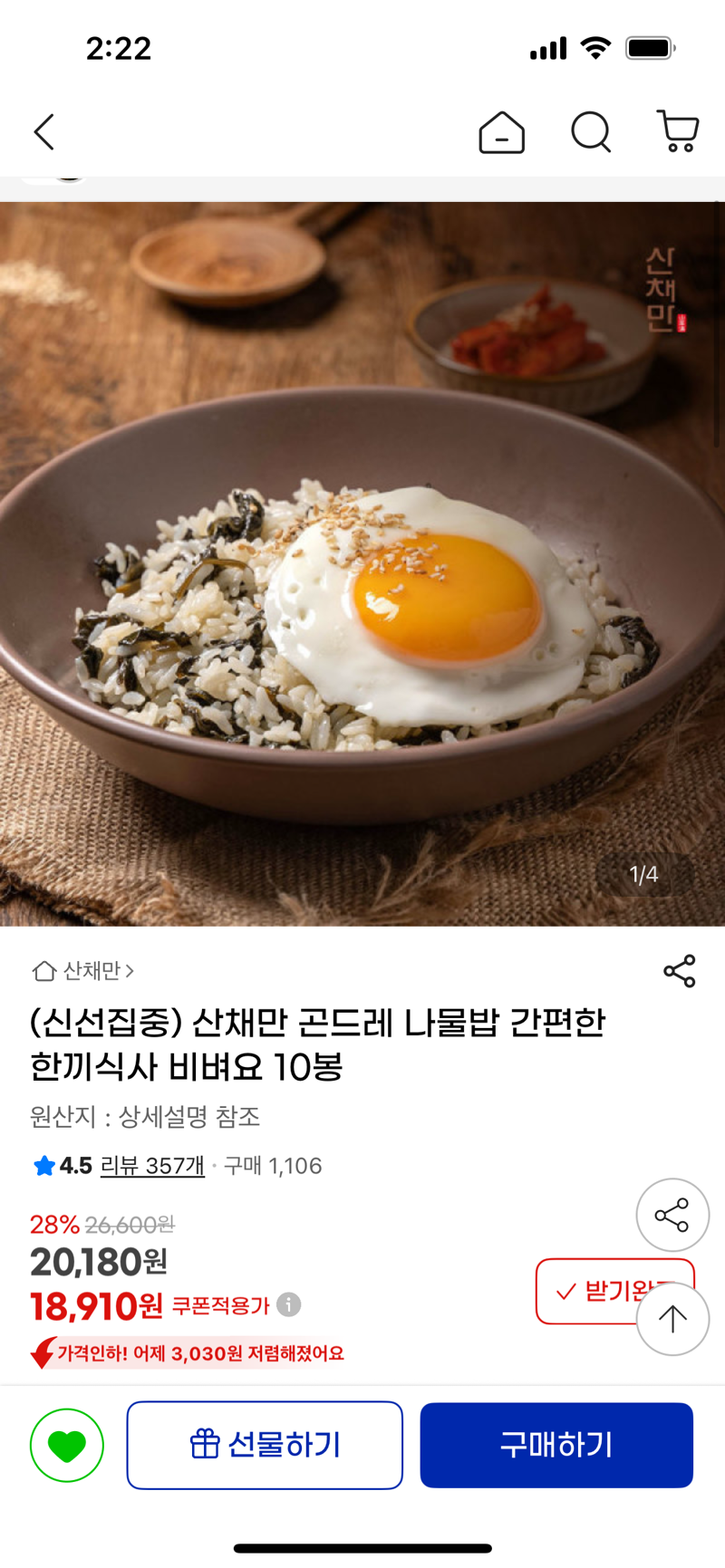Image resolution: width=725 pixels, height=1568 pixels.
Task: Open the product photo of 곤드레 나물밥
Action: click(362, 563)
